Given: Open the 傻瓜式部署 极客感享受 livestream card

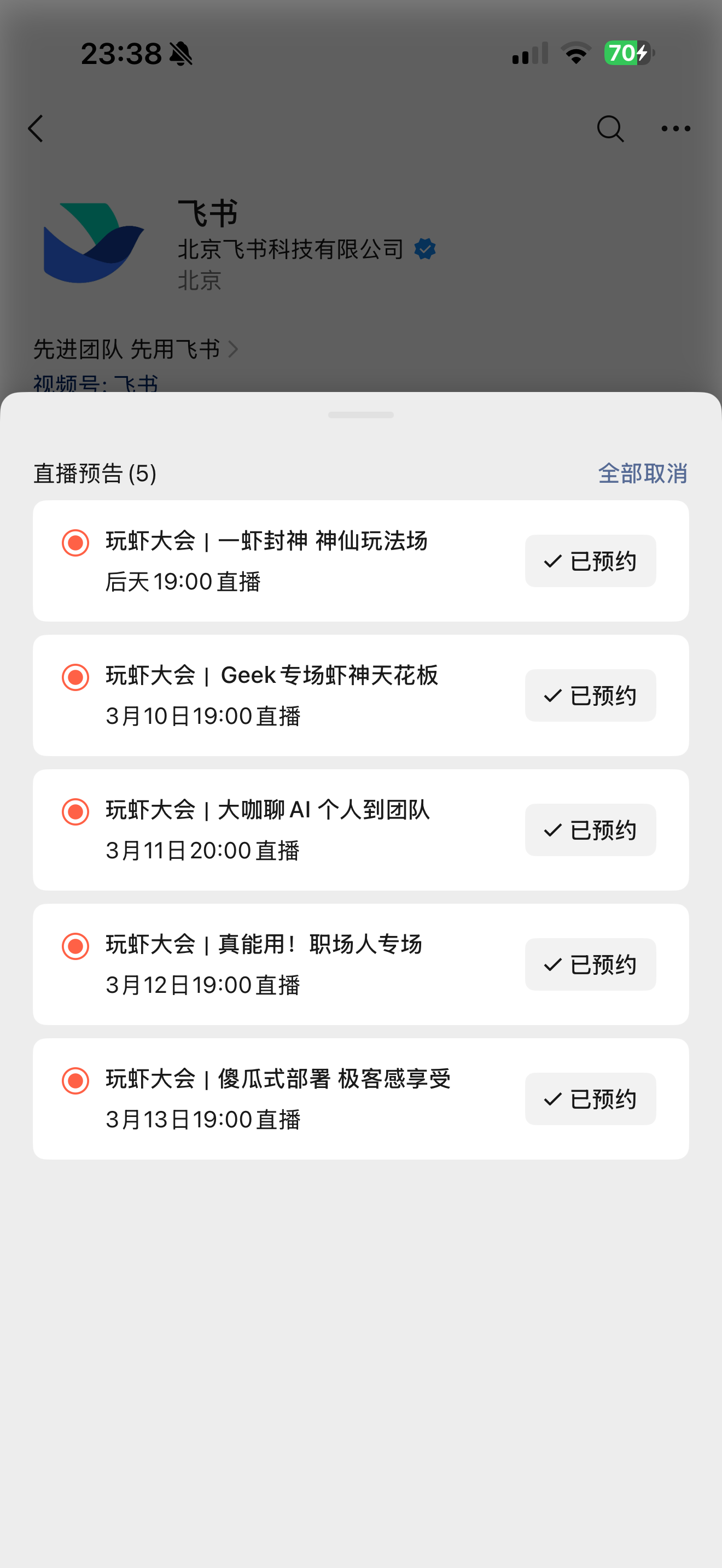Looking at the screenshot, I should click(x=361, y=1099).
